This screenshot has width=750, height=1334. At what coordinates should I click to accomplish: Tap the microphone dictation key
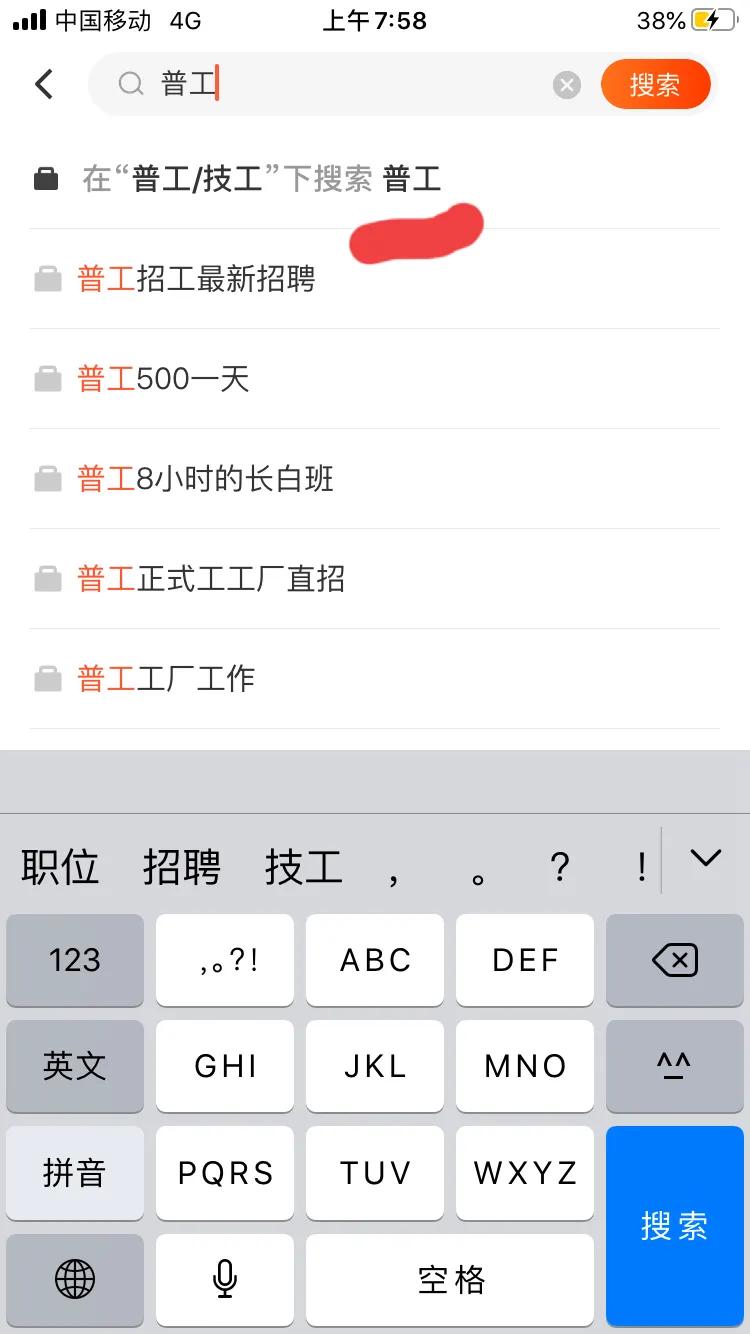(224, 1281)
